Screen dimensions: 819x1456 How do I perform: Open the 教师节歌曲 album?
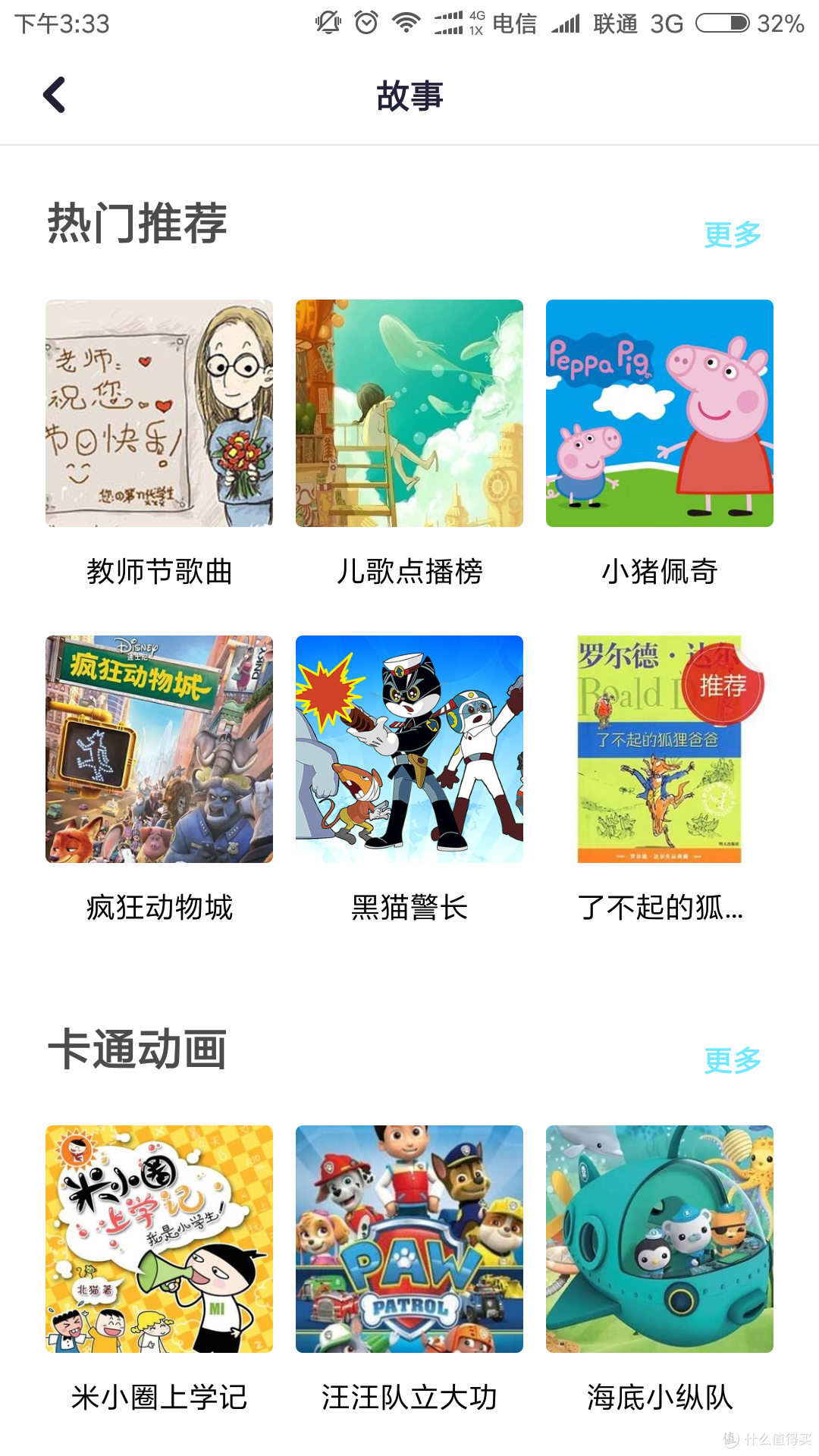coord(158,413)
